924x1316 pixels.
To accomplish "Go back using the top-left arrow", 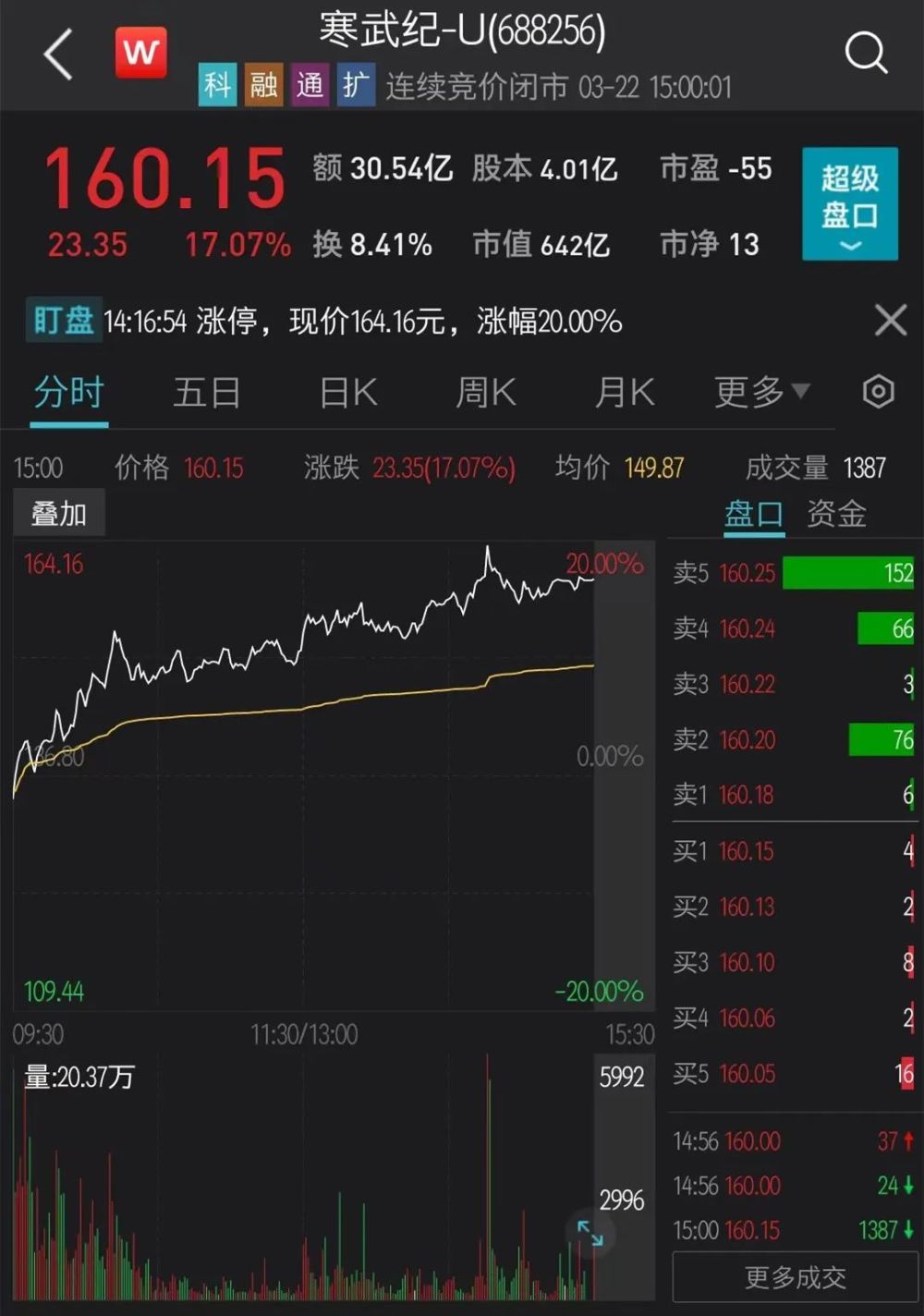I will click(58, 54).
